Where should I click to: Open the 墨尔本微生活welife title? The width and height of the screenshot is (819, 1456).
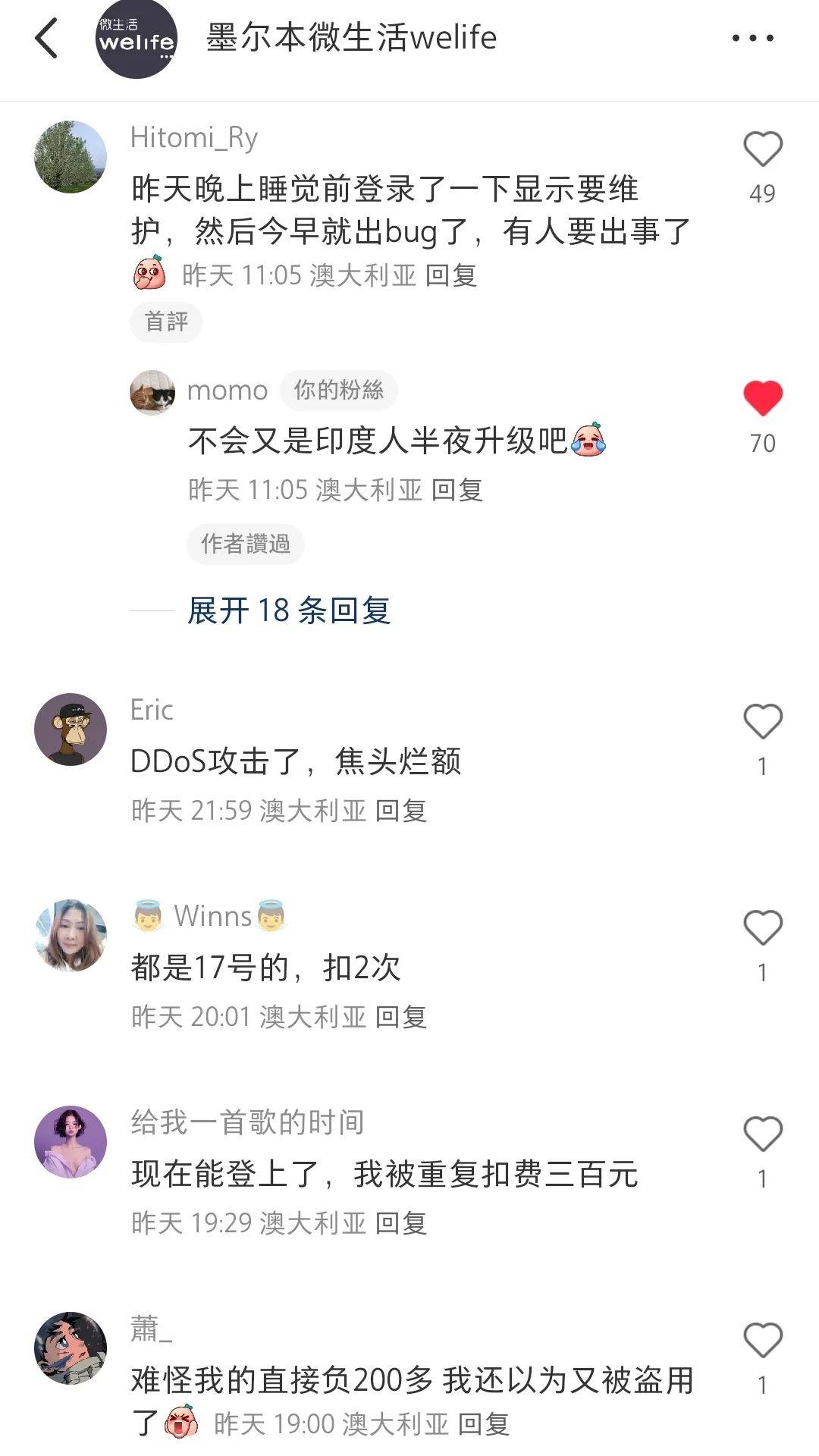click(x=349, y=39)
